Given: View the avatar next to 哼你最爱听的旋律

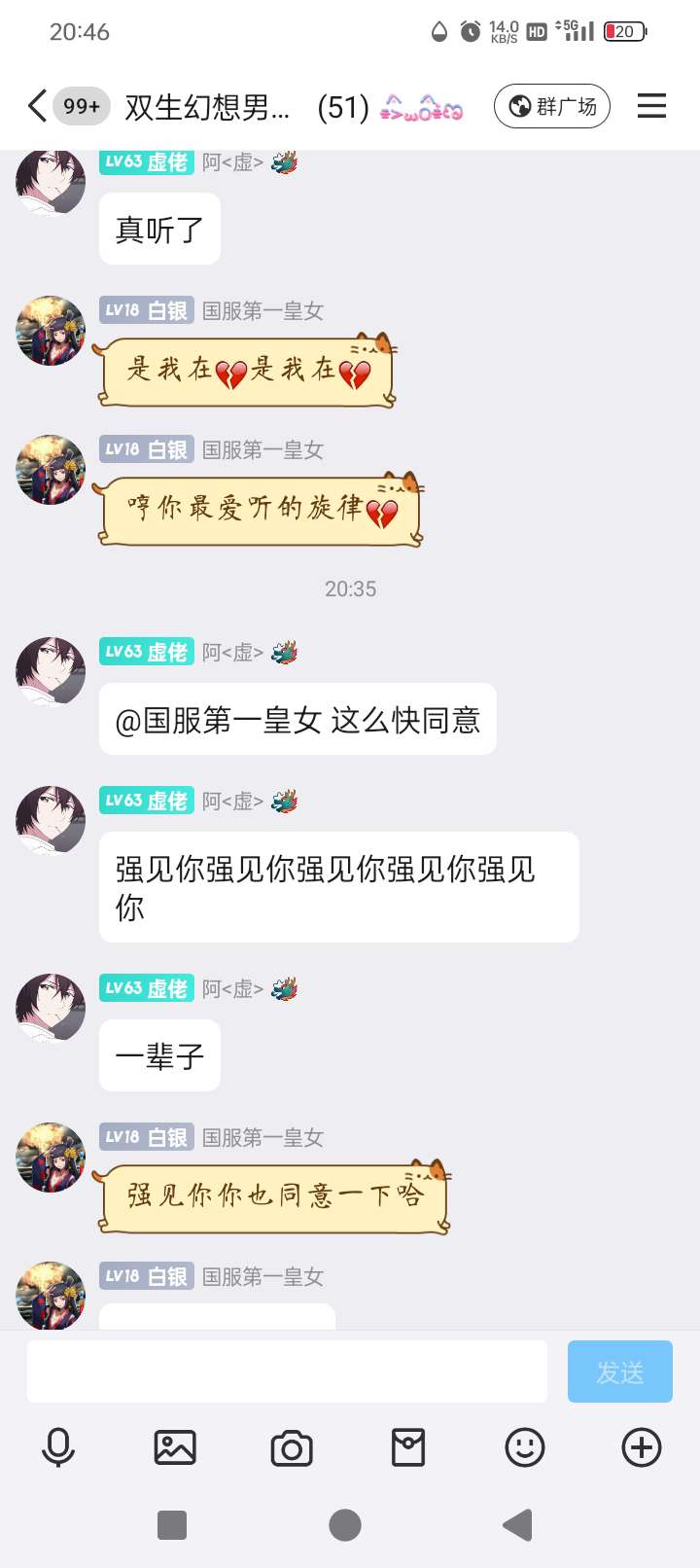Looking at the screenshot, I should 51,470.
